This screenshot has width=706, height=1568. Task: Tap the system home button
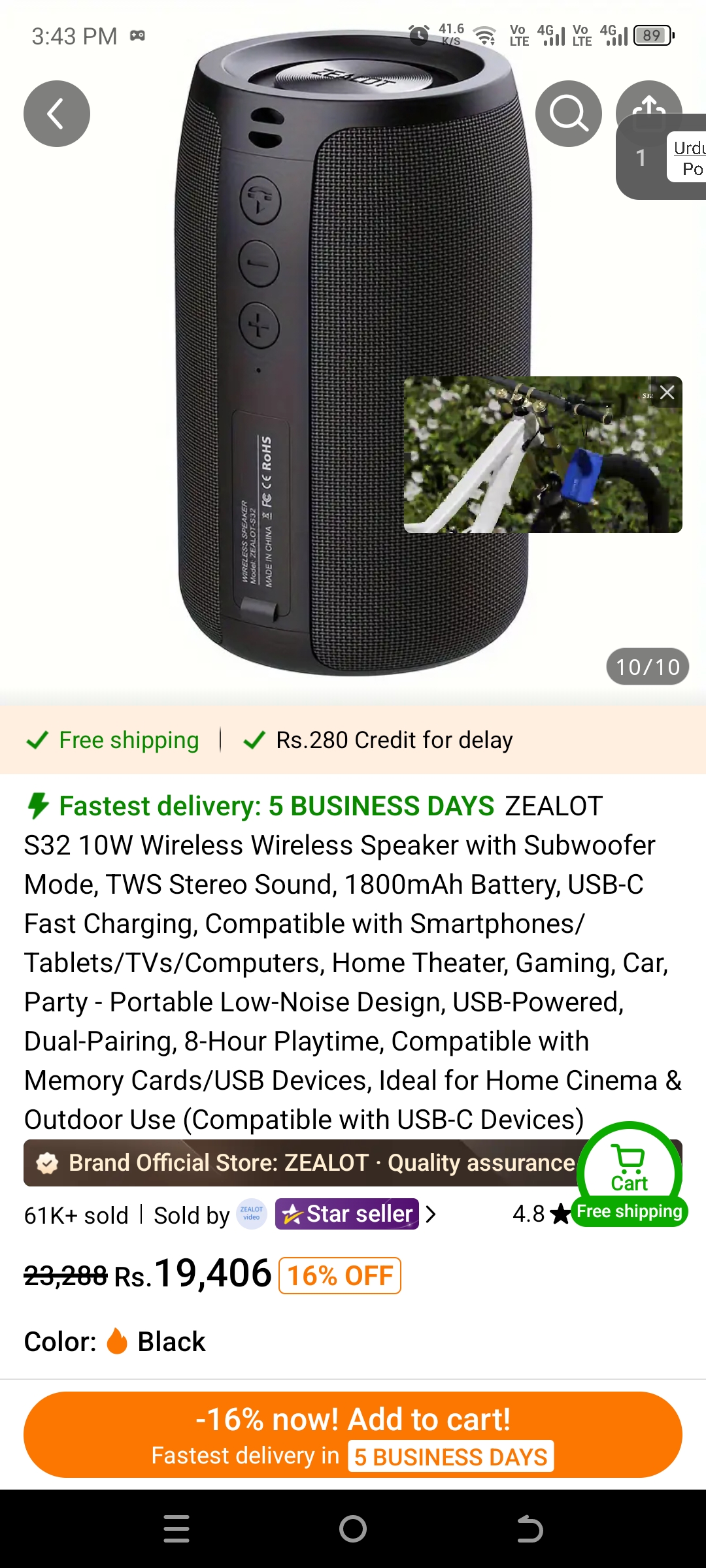[353, 1529]
